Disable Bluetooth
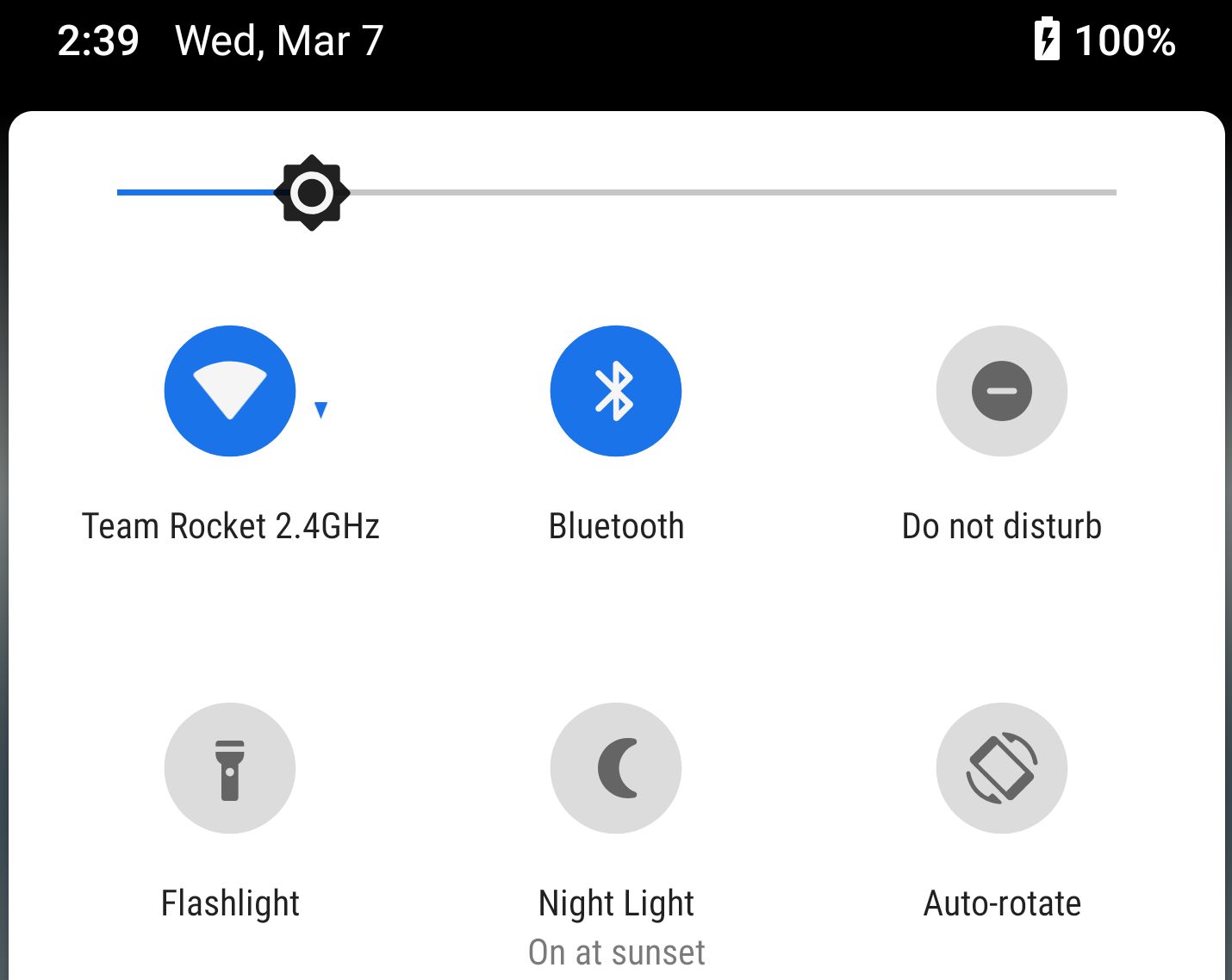 (x=615, y=391)
